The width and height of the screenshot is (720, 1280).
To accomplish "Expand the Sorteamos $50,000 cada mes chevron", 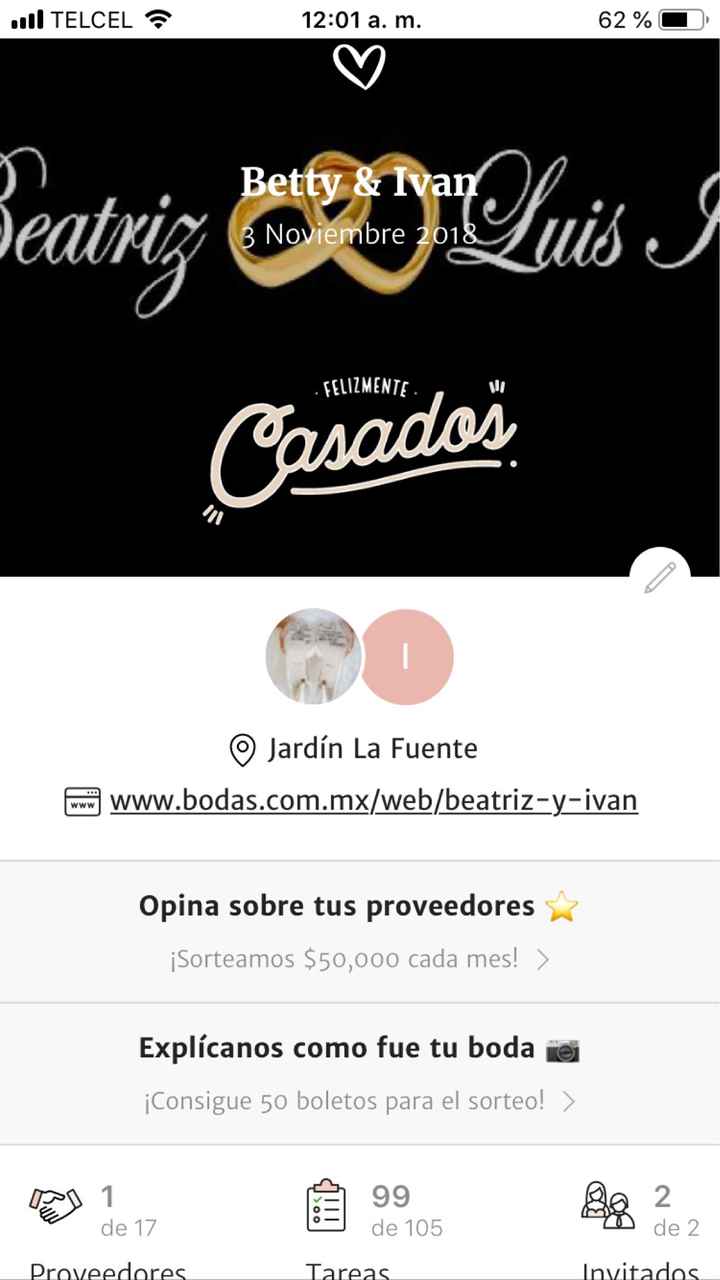I will pyautogui.click(x=543, y=958).
